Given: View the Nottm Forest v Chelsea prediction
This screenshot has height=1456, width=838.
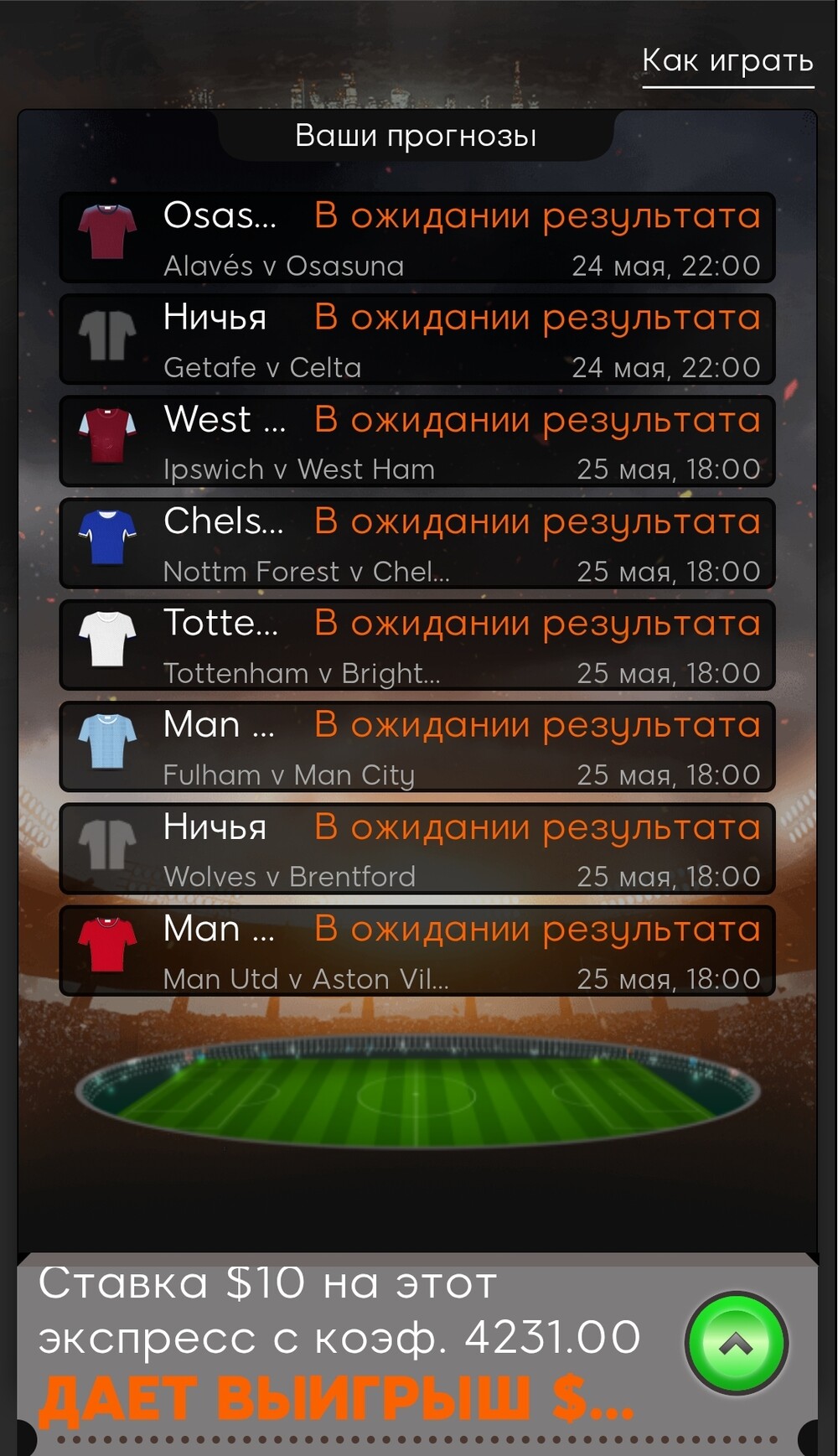Looking at the screenshot, I should (416, 544).
